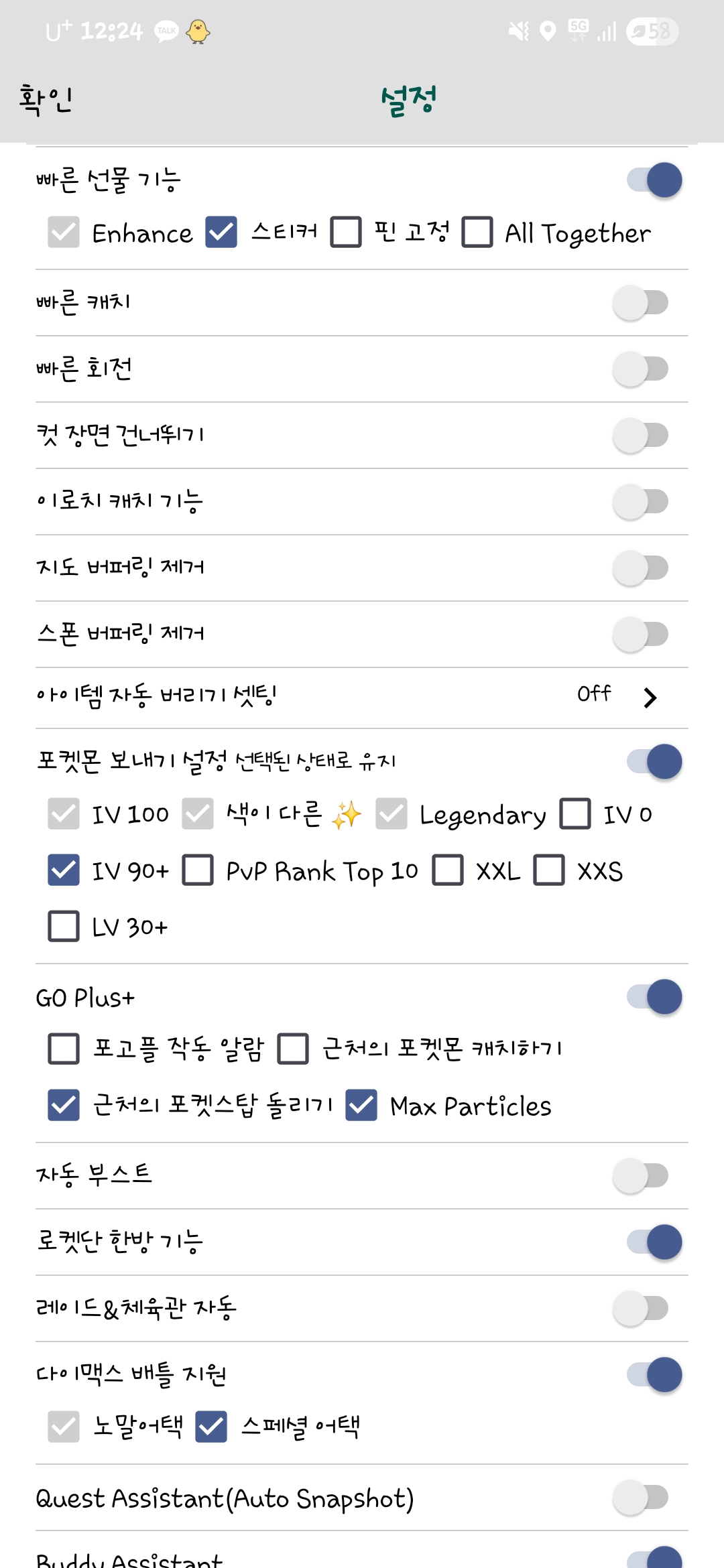Turn on 컷 장면 건너뛰기
Viewport: 724px width, 1568px height.
coord(641,436)
